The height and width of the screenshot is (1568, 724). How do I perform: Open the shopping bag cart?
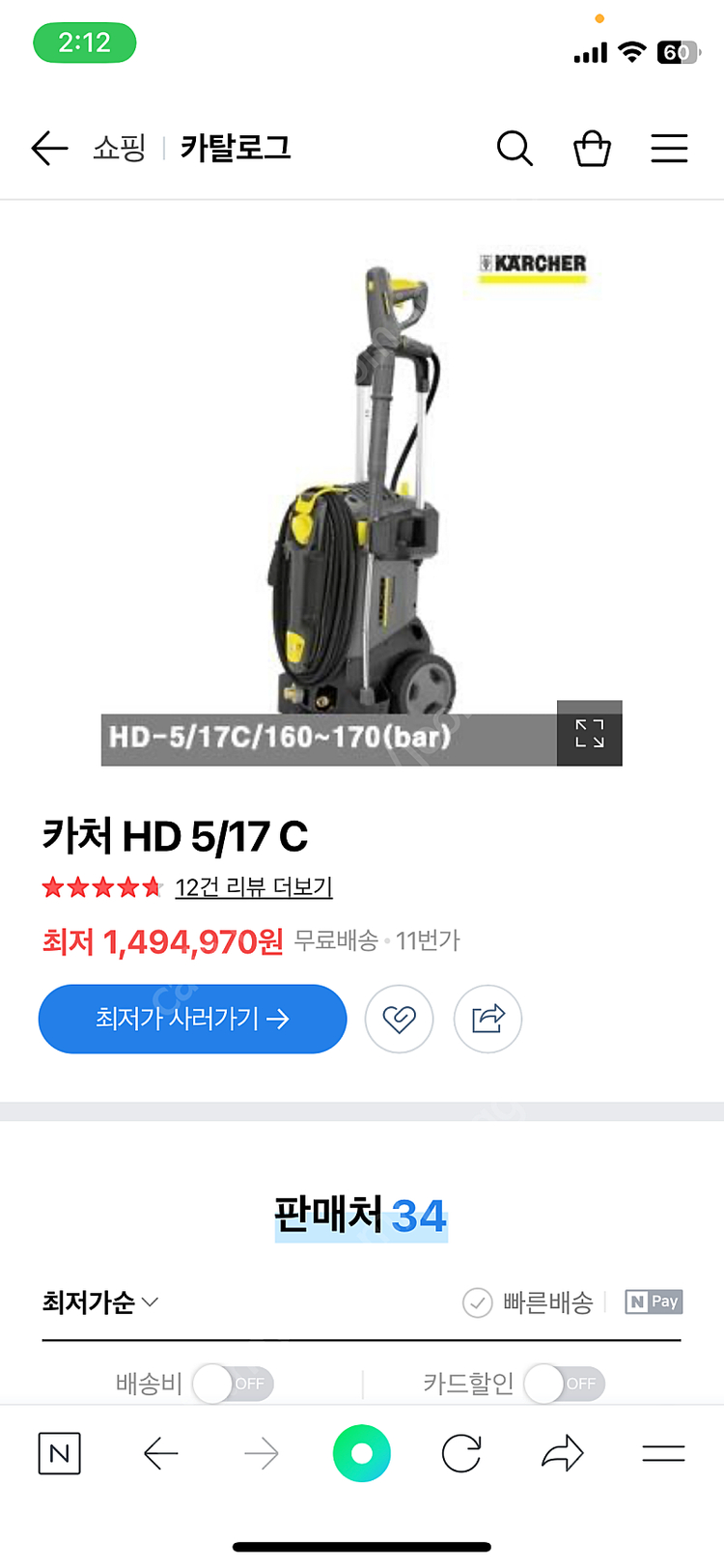click(x=592, y=149)
